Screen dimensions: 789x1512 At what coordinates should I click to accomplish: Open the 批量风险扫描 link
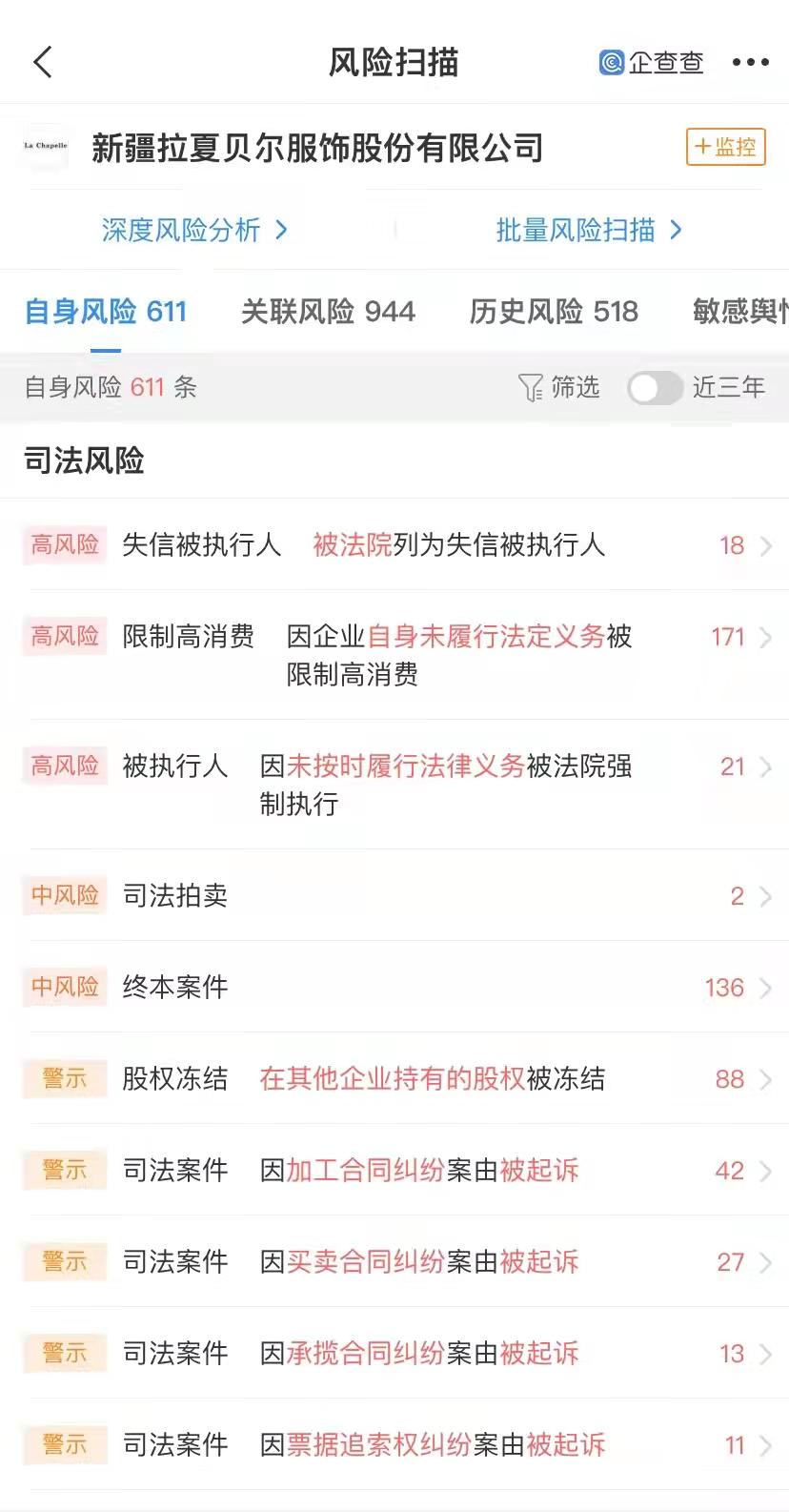tap(588, 230)
